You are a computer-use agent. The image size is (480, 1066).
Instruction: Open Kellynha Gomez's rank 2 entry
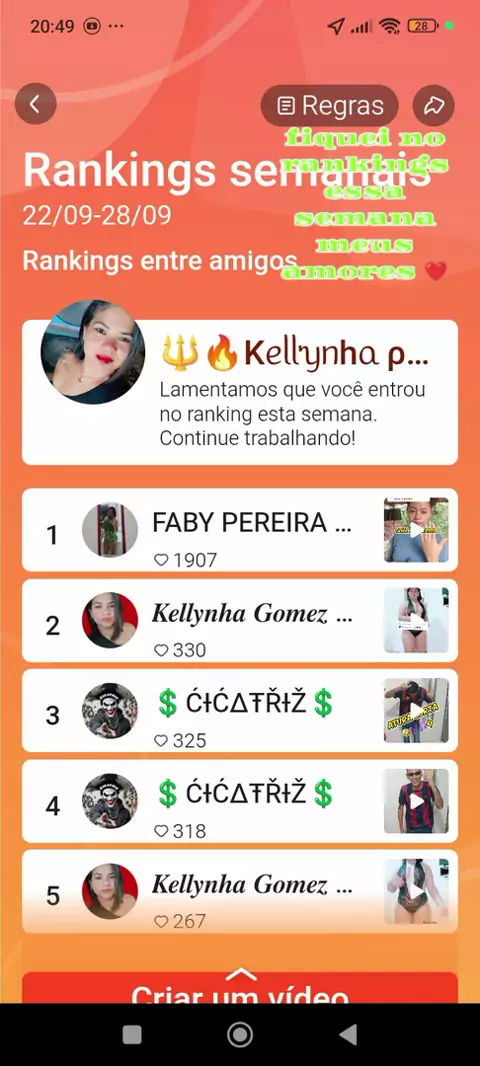[240, 620]
